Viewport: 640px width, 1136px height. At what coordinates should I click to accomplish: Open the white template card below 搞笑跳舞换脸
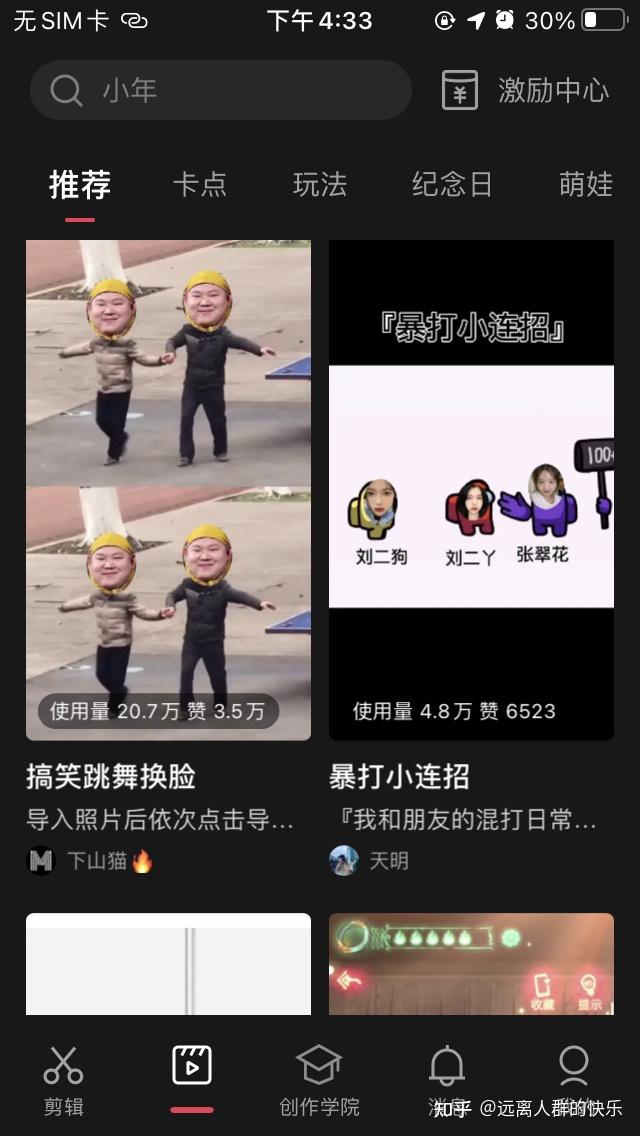[168, 965]
